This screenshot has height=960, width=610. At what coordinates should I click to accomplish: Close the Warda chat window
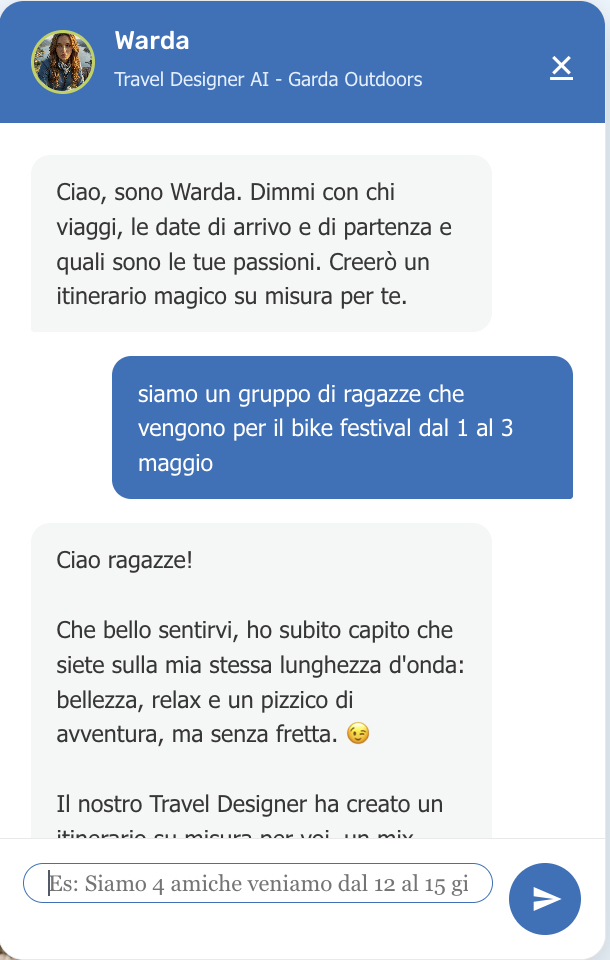point(561,67)
